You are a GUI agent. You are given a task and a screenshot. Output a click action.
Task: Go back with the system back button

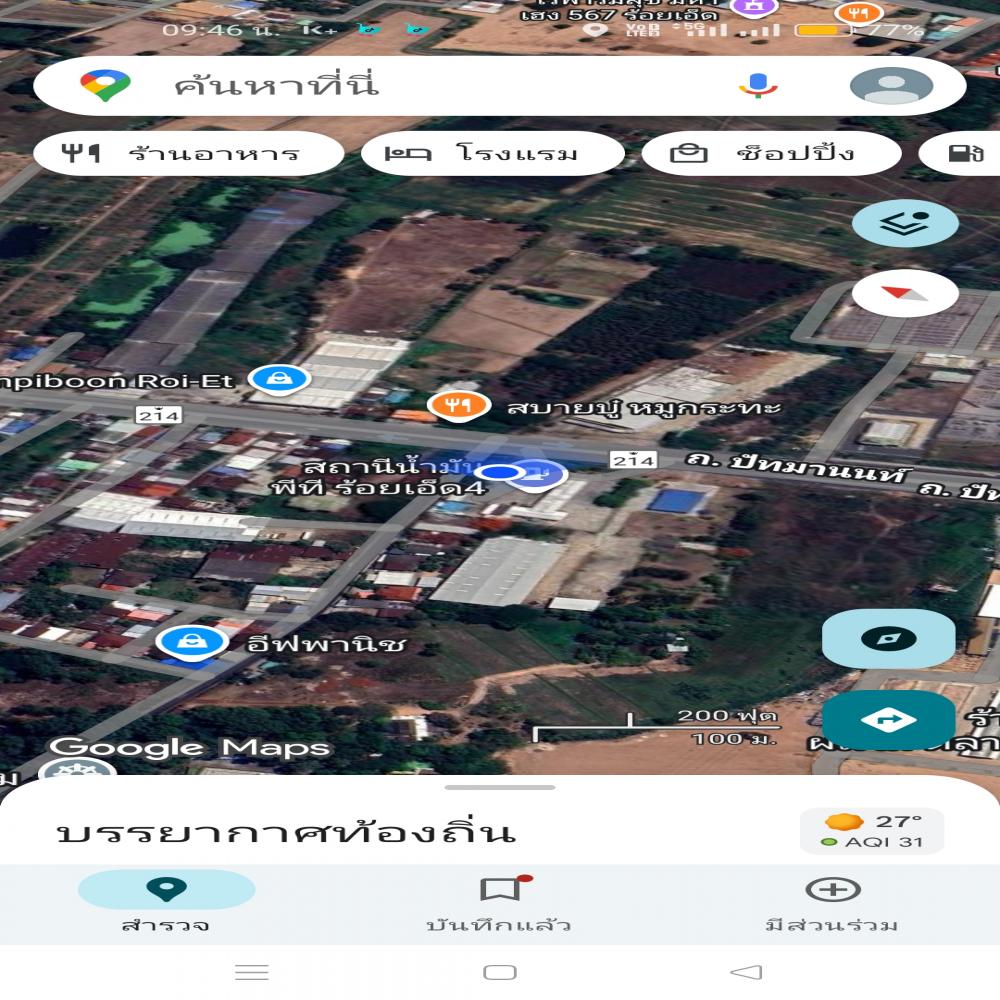(x=746, y=972)
